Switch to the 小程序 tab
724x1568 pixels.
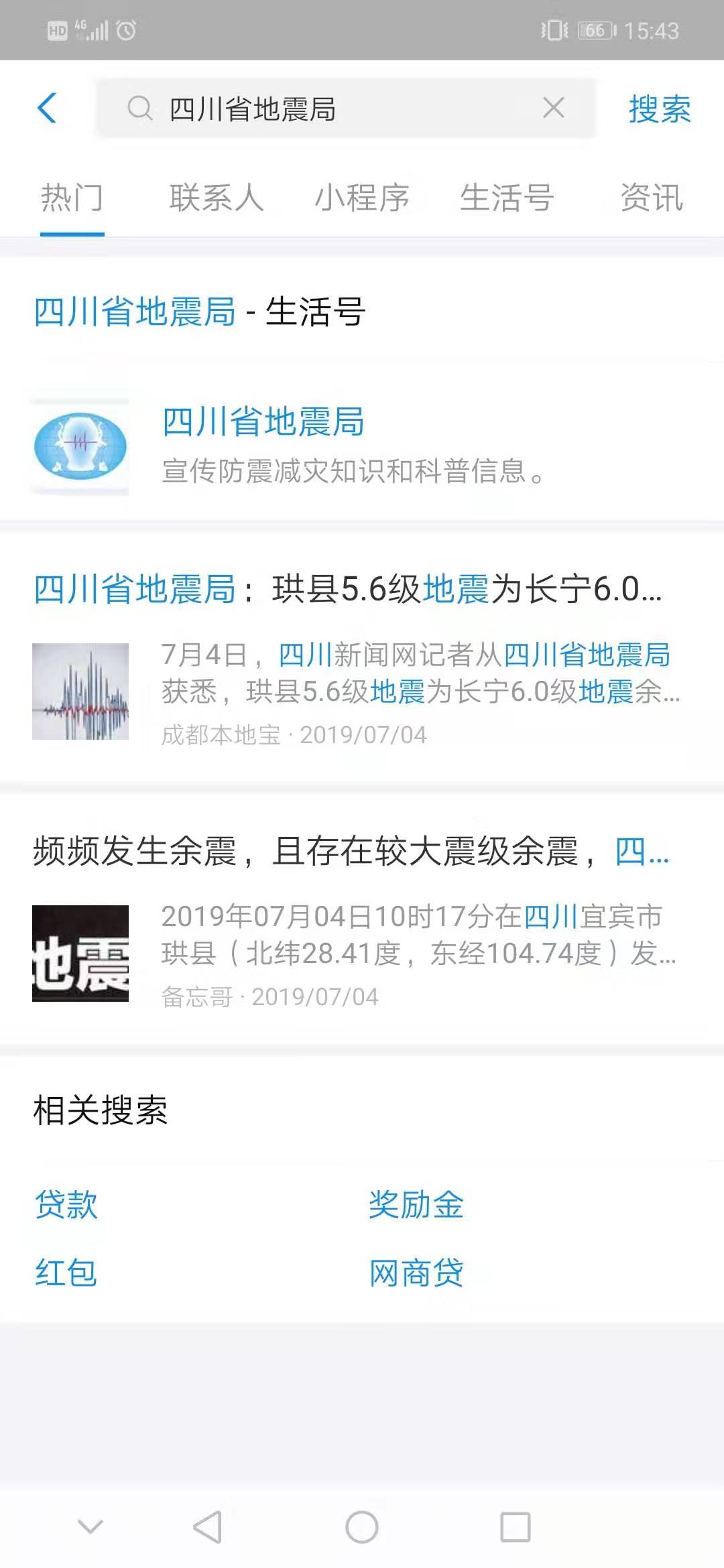(361, 198)
